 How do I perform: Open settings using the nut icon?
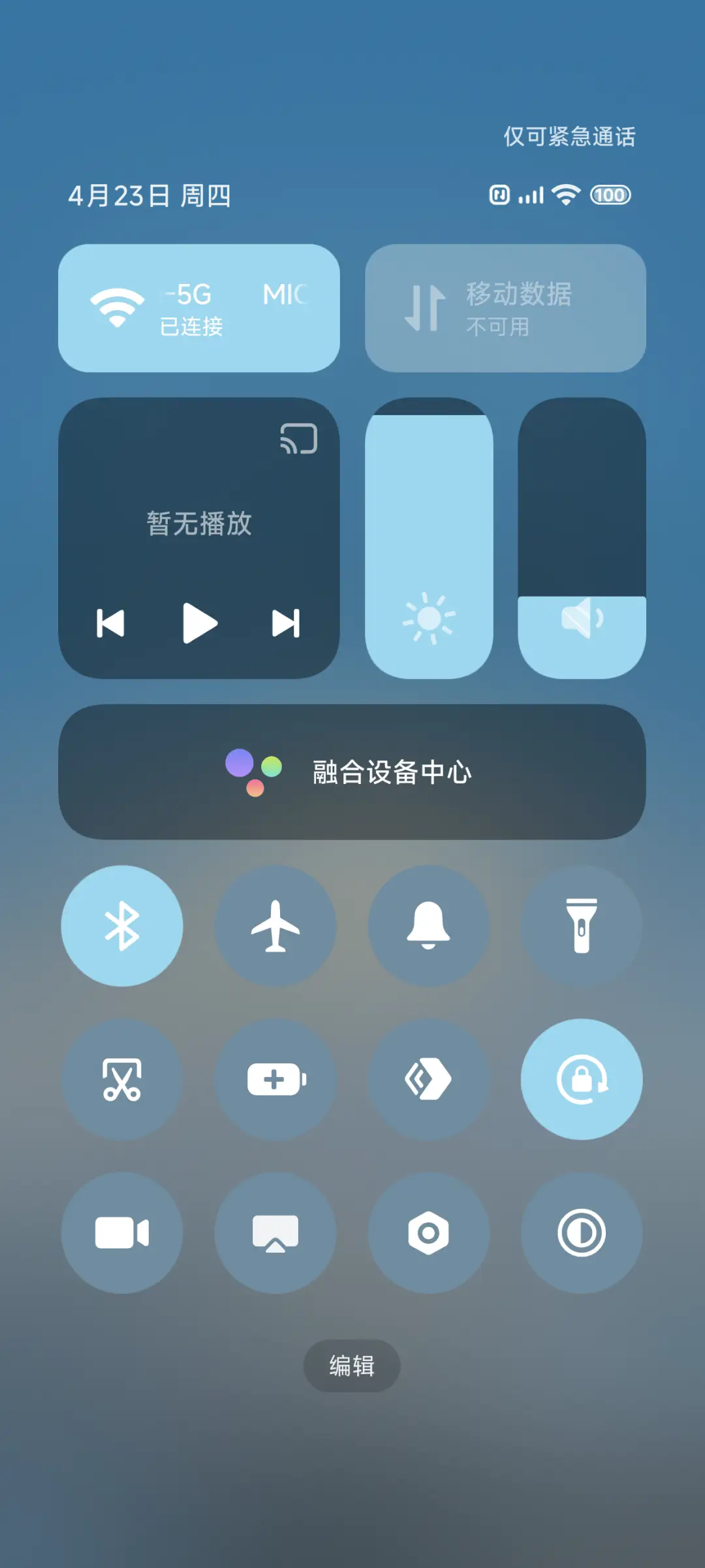428,1232
